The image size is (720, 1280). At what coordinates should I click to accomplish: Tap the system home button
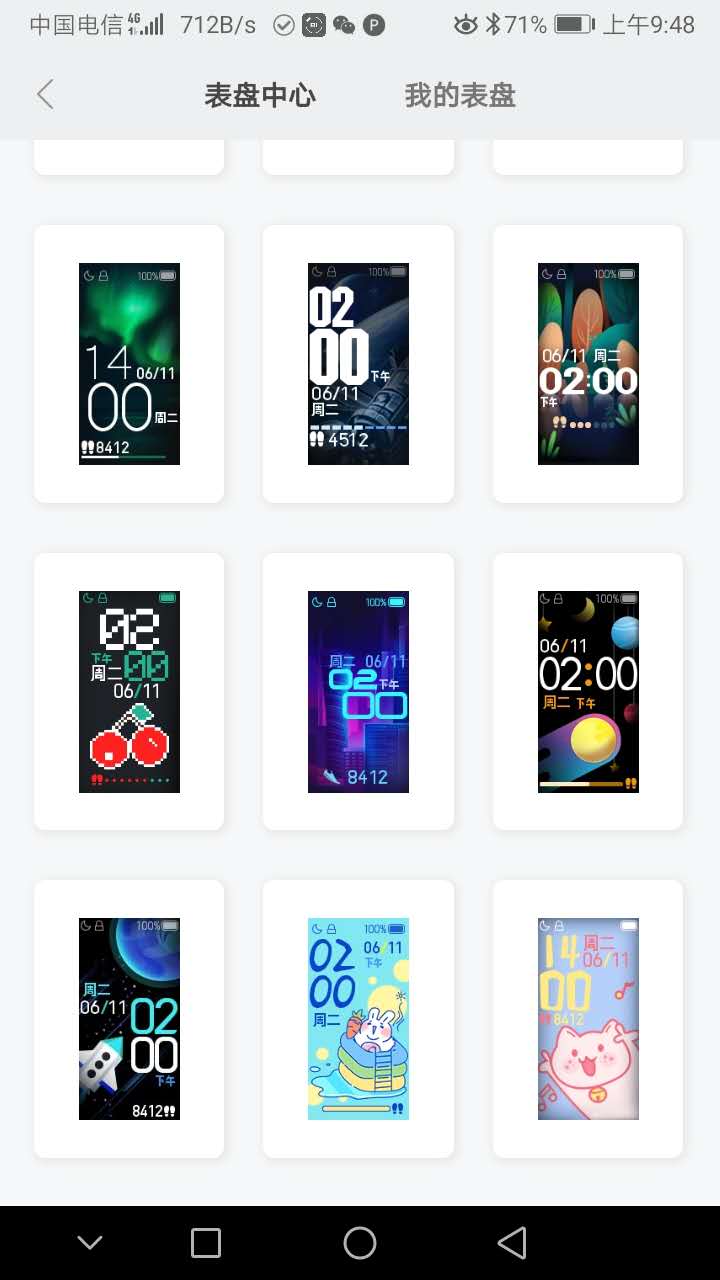359,1243
